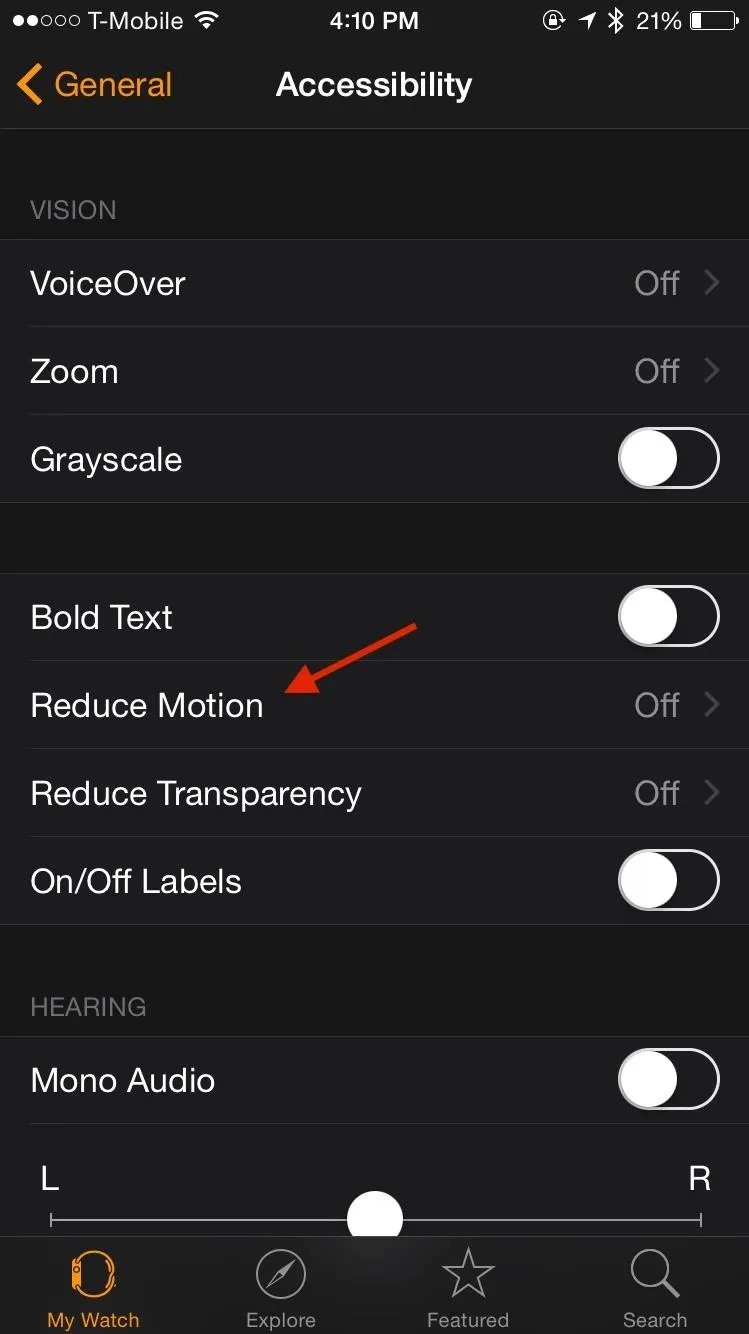Tap the audio balance slider knob
The width and height of the screenshot is (749, 1334).
coord(375,1219)
